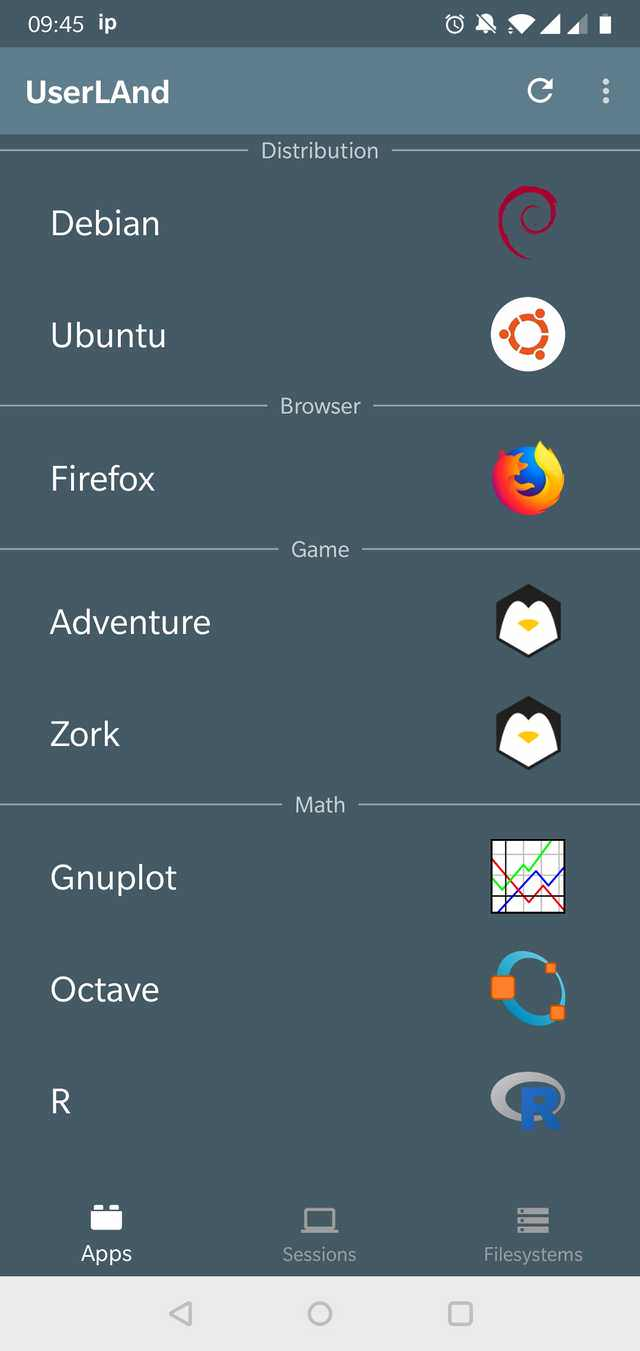Switch to the Sessions tab
640x1351 pixels.
[x=319, y=1233]
